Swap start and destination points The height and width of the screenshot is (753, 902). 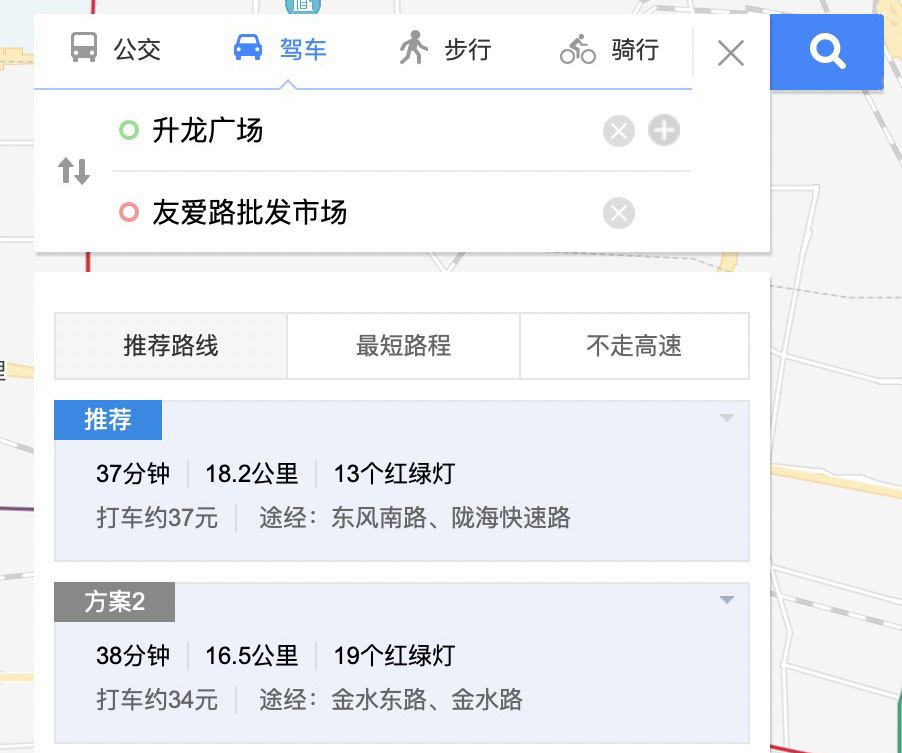click(x=74, y=171)
